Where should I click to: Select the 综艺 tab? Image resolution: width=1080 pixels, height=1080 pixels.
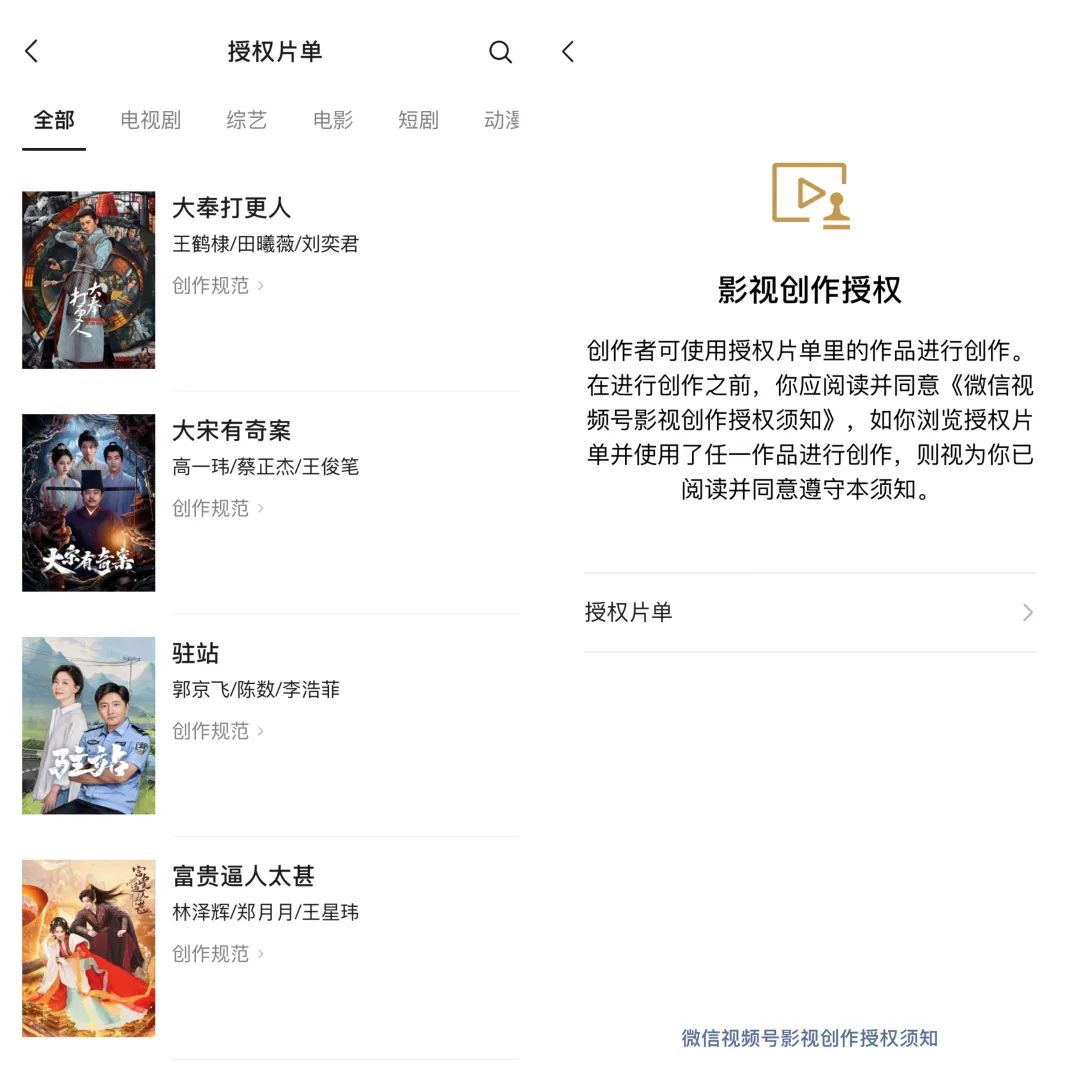point(246,121)
